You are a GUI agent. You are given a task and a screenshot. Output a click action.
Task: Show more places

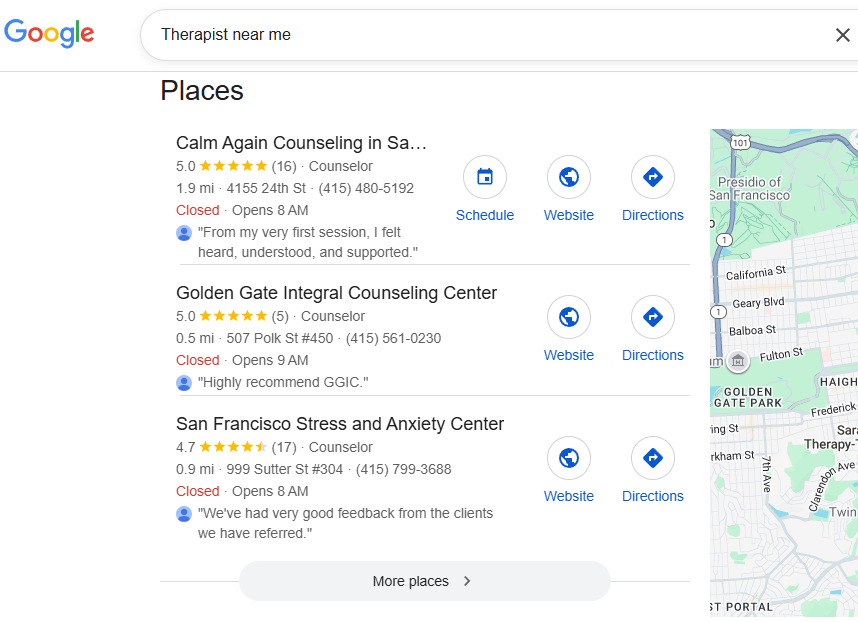coord(424,581)
